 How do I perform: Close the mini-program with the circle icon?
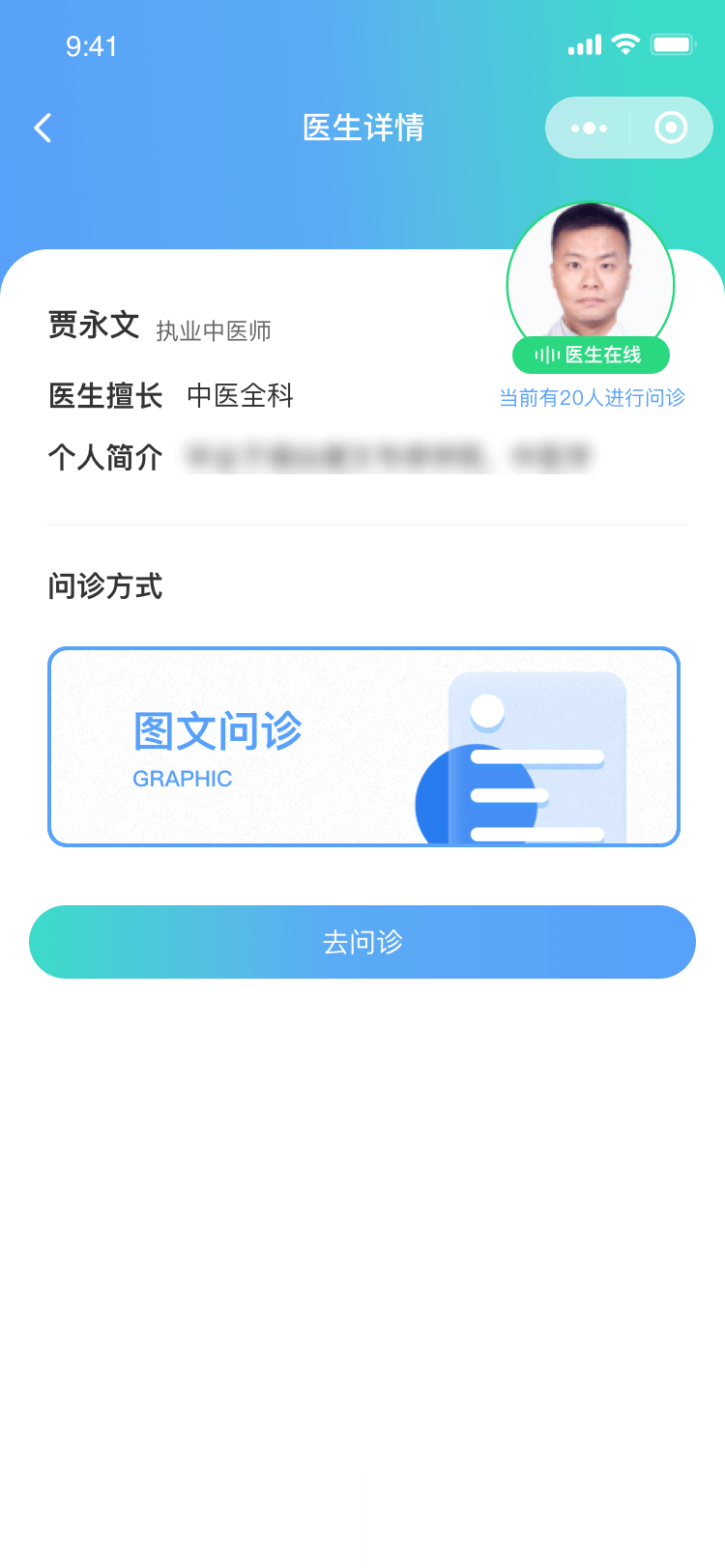pyautogui.click(x=671, y=128)
